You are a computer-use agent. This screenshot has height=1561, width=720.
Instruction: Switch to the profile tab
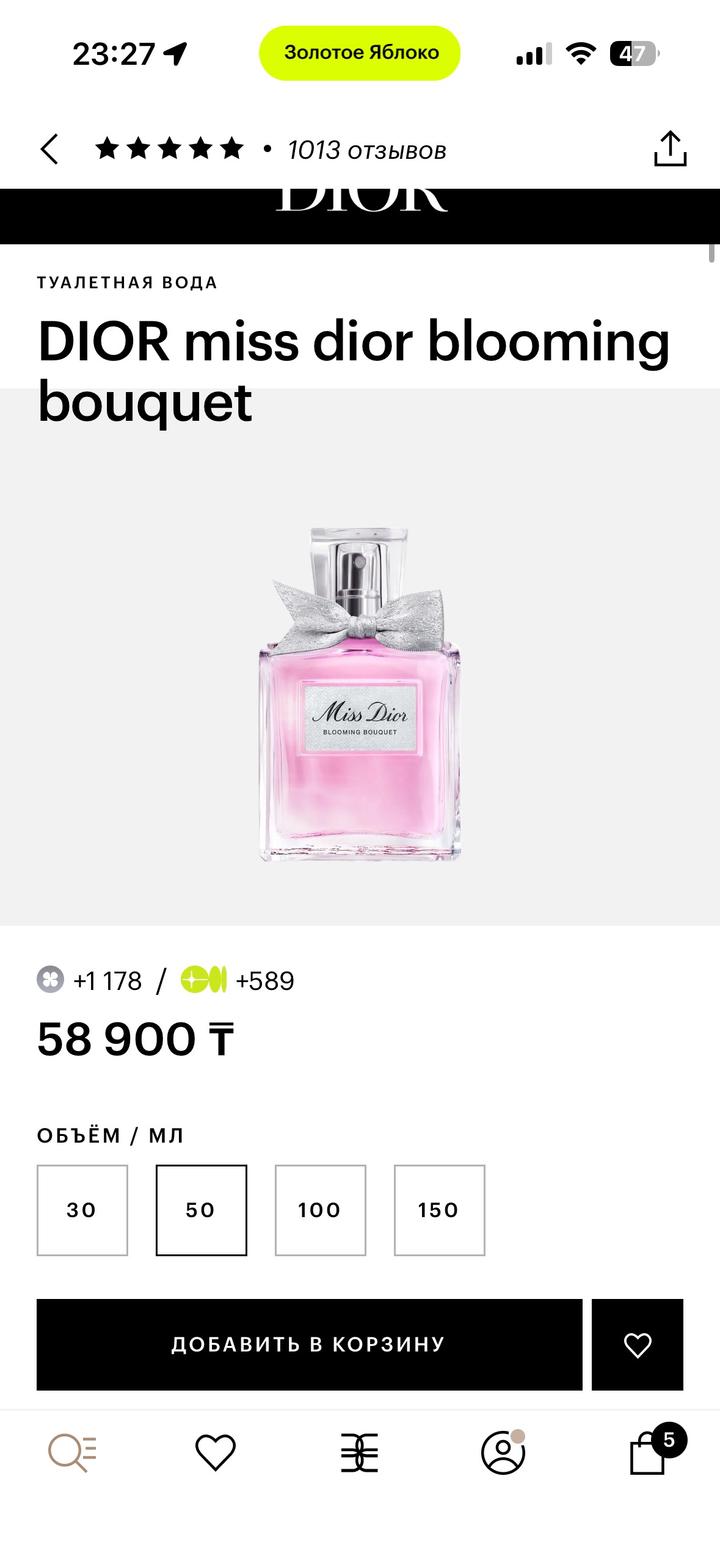pyautogui.click(x=503, y=1452)
